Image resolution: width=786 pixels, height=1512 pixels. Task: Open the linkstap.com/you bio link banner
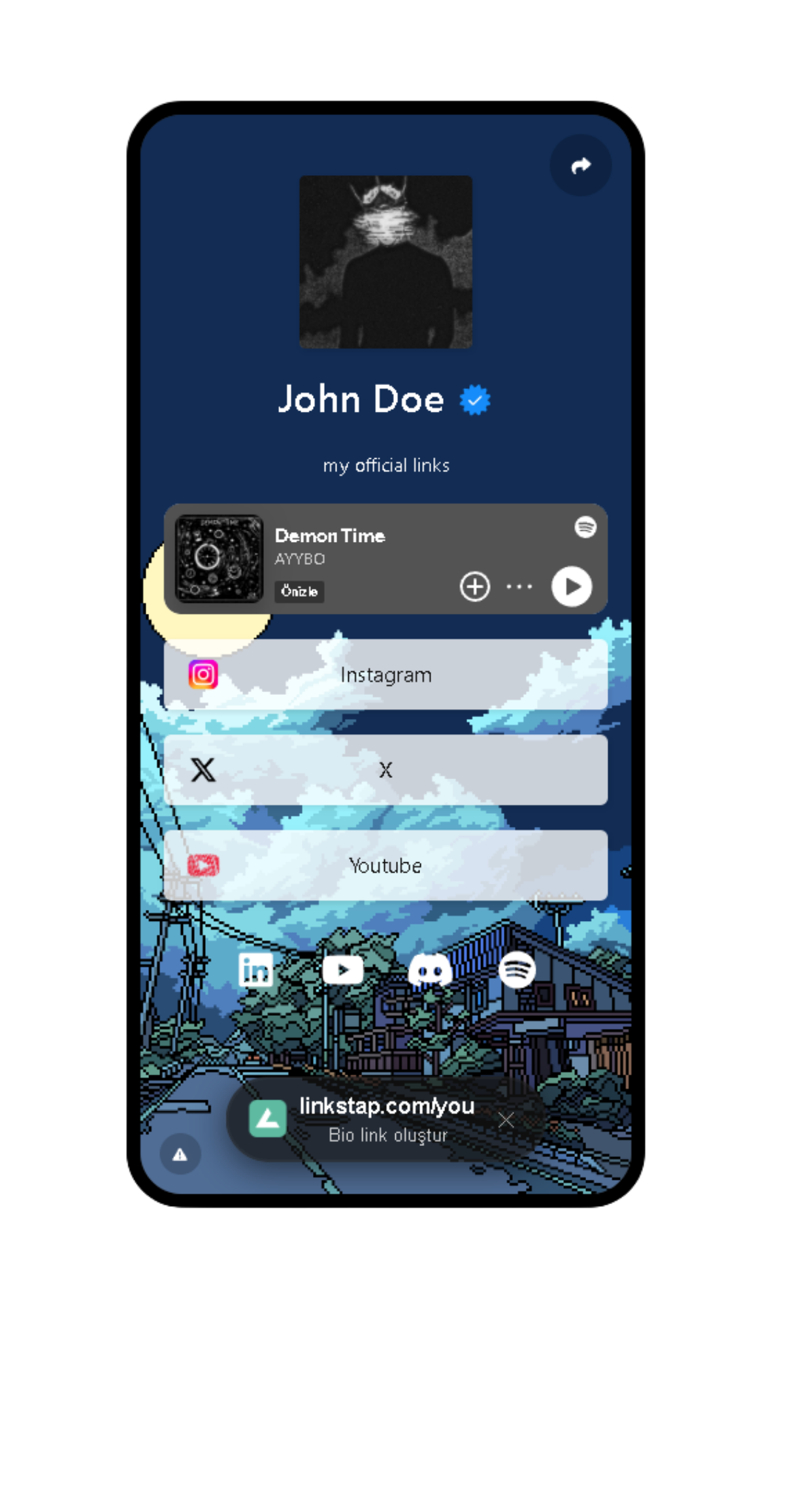385,1119
